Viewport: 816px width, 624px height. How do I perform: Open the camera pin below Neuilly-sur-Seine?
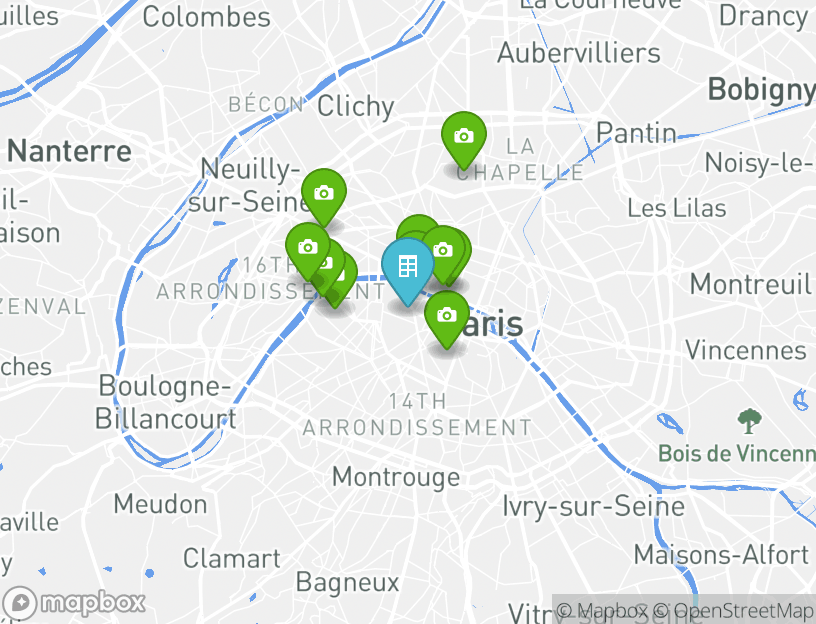click(323, 193)
